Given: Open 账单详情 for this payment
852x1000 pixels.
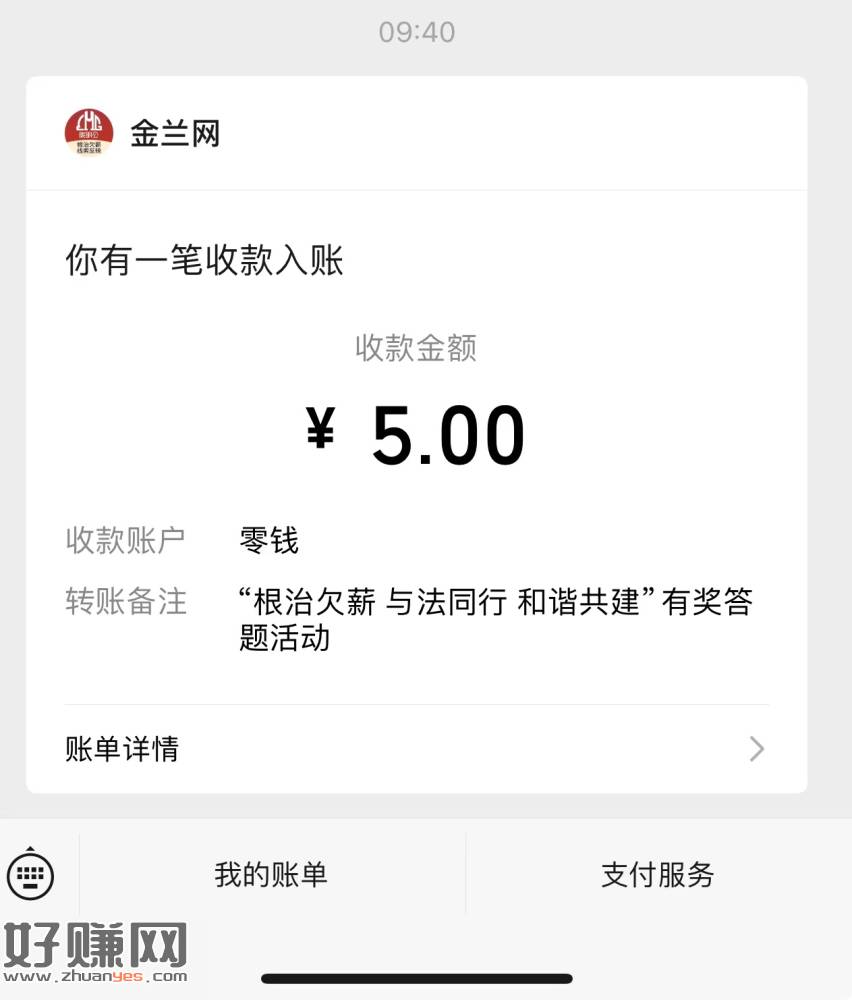Looking at the screenshot, I should tap(416, 749).
